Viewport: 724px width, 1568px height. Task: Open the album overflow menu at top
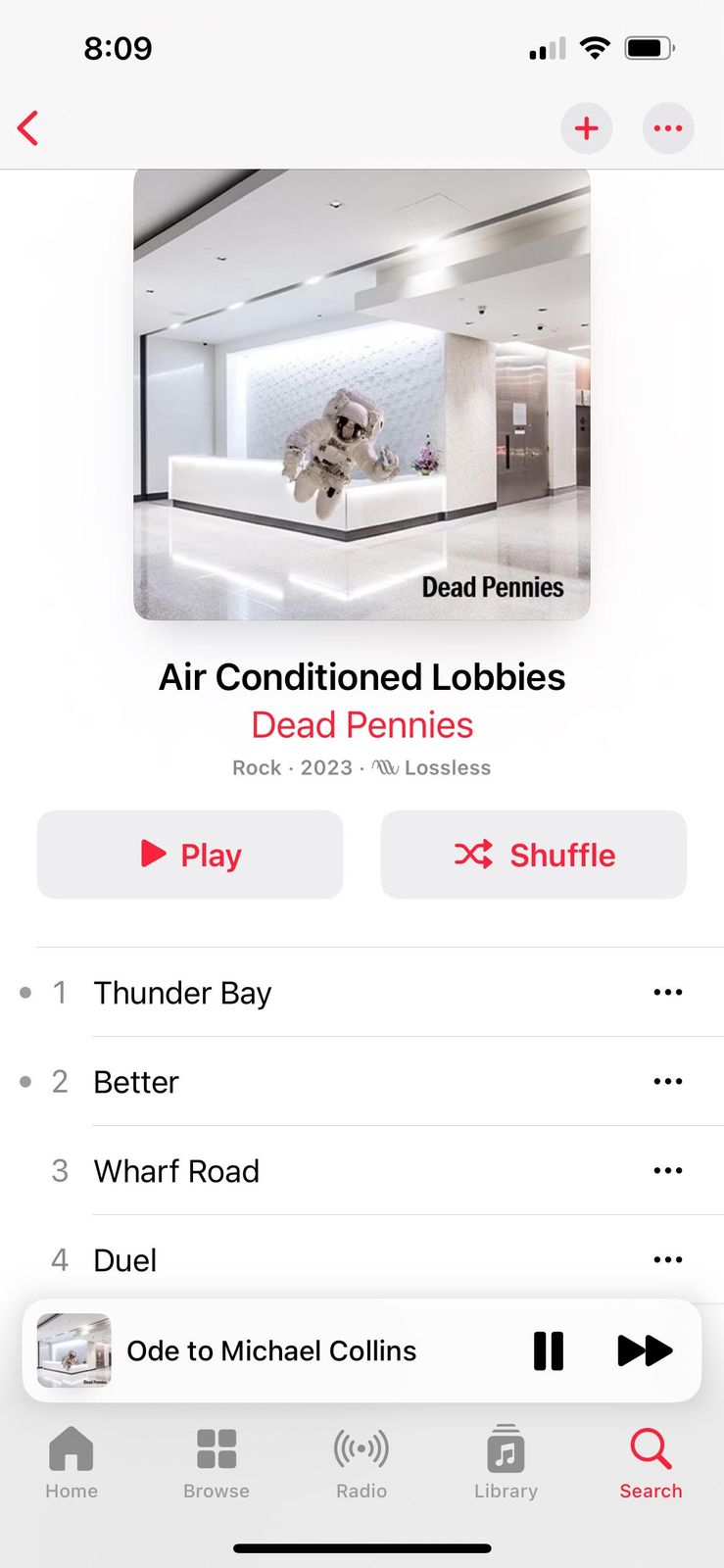coord(667,128)
